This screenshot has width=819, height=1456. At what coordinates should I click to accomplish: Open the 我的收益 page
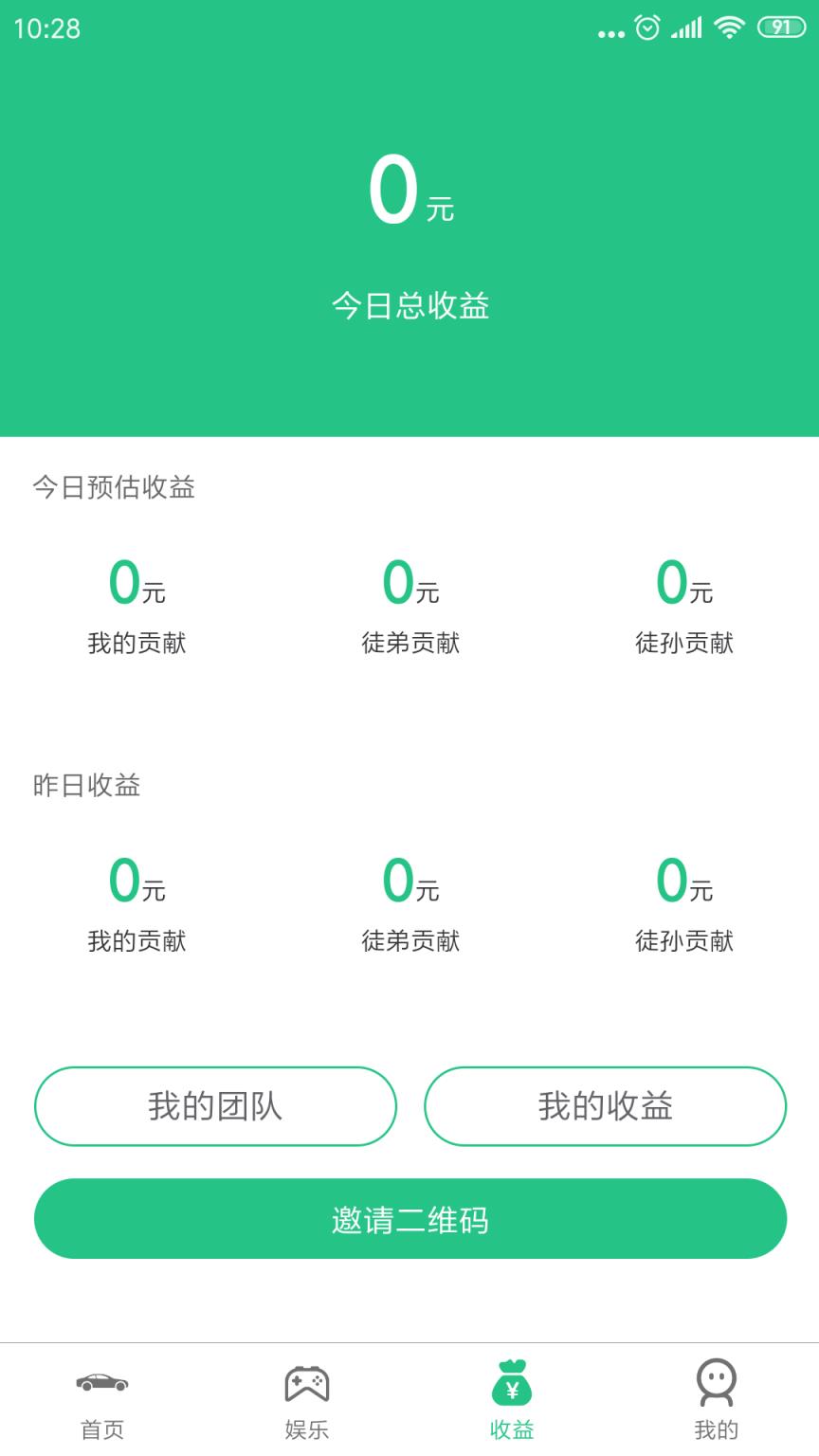click(607, 1105)
